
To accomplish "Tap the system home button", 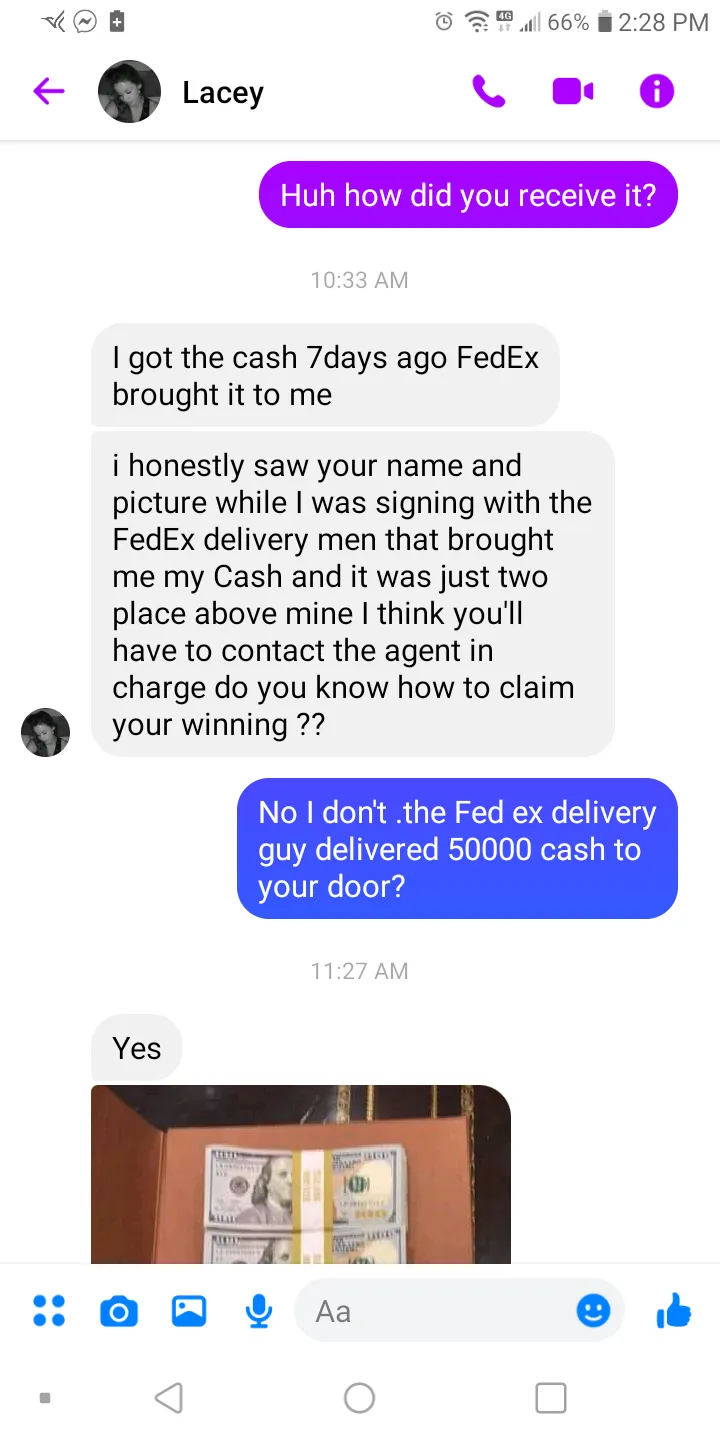I will [x=359, y=1397].
